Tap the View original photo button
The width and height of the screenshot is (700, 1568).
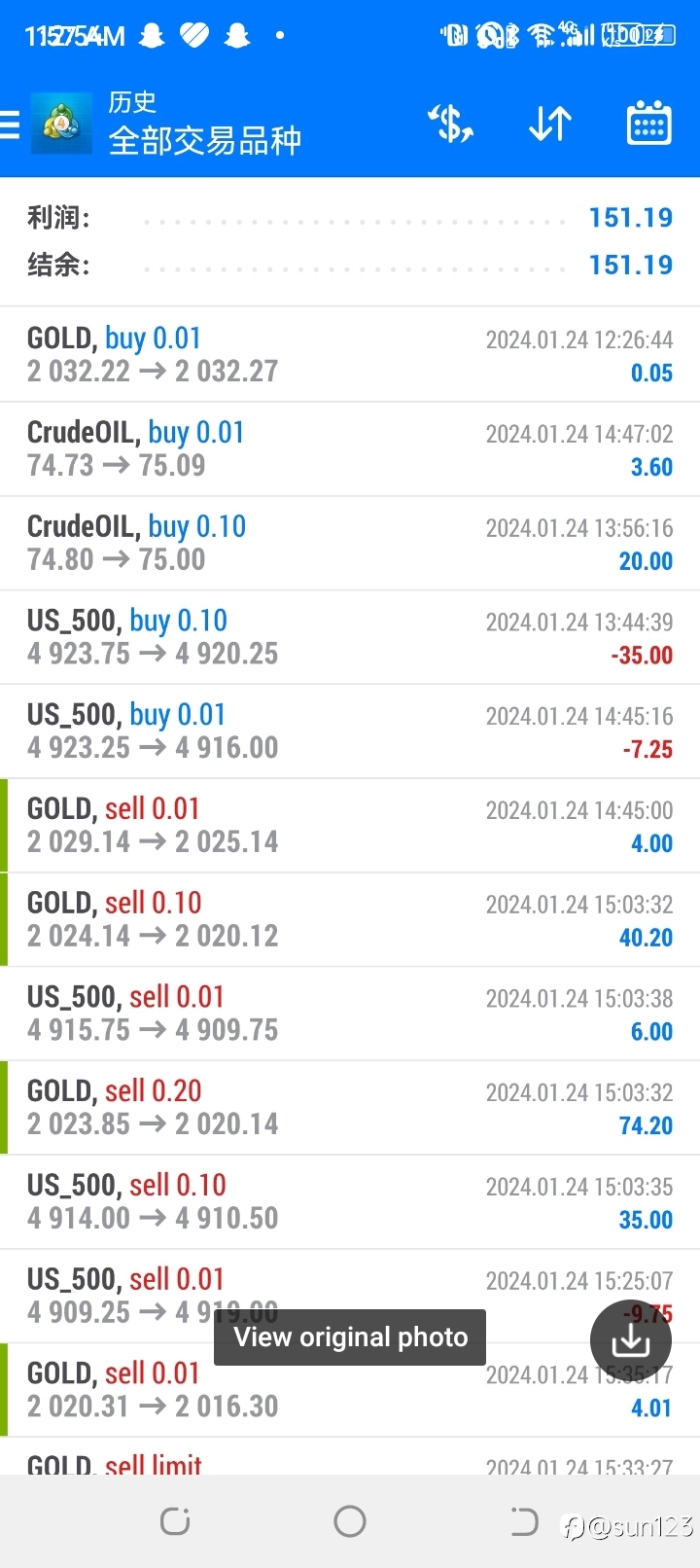click(350, 1337)
